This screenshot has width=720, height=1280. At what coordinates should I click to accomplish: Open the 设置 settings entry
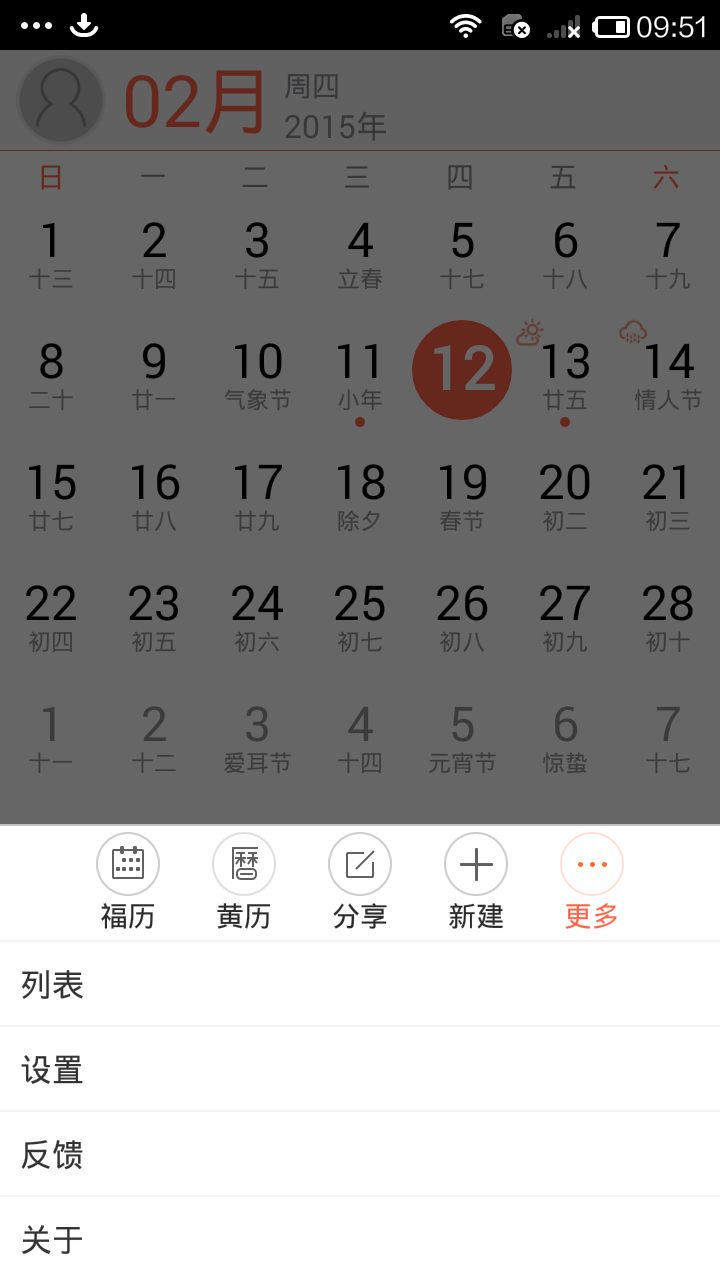(x=52, y=1070)
